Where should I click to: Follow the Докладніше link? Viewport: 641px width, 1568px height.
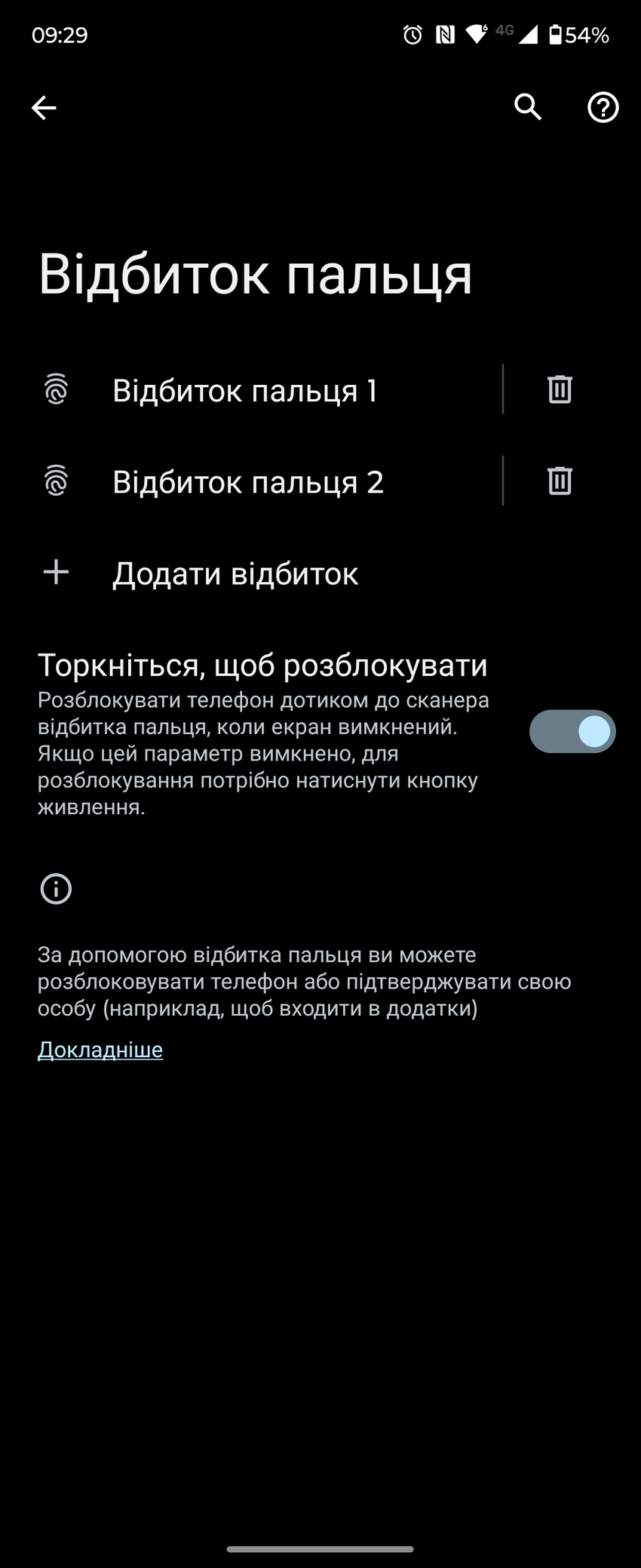click(x=100, y=1050)
